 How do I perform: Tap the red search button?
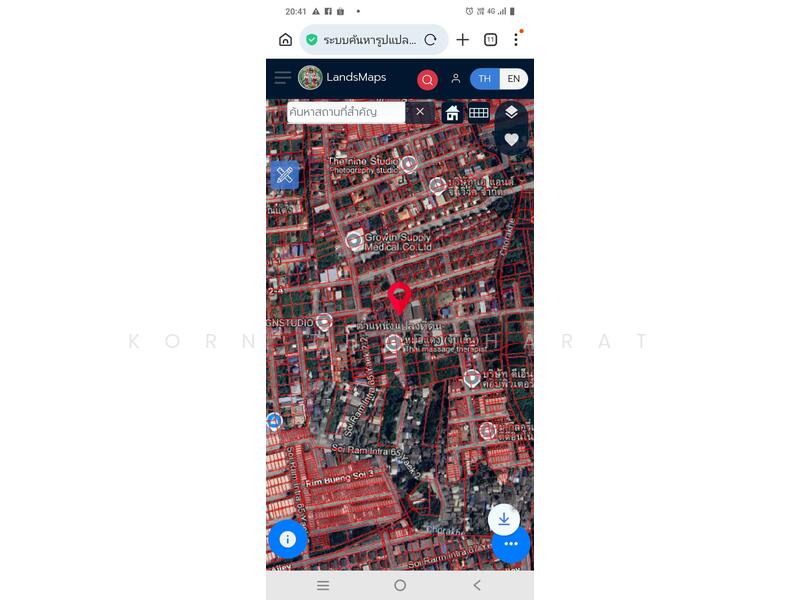tap(428, 80)
